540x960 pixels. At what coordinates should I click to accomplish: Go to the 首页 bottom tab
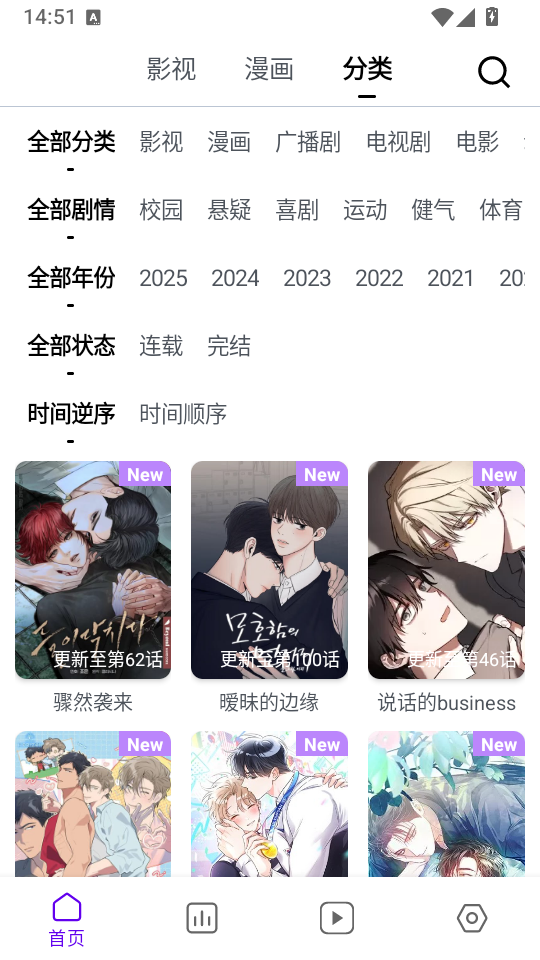click(x=67, y=918)
